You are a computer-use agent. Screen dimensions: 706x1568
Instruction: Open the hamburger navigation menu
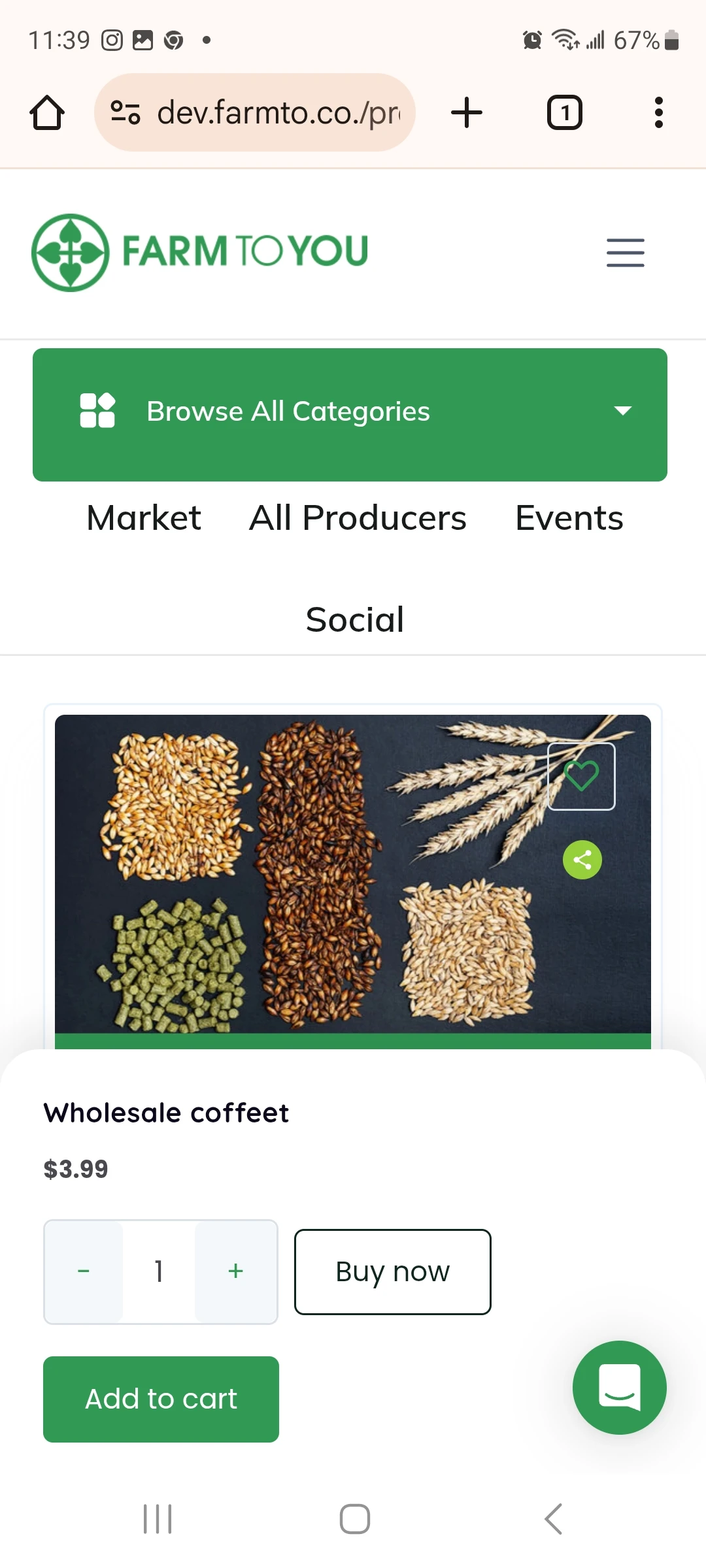click(625, 253)
